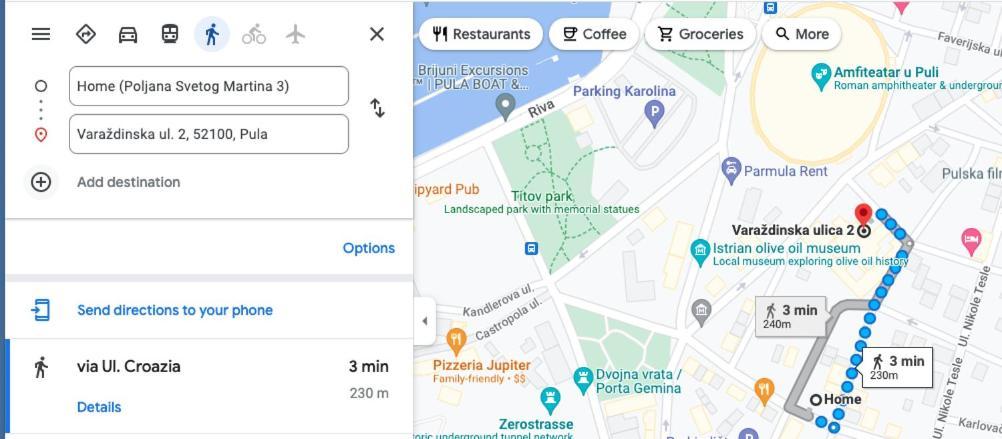Reverse starting point and destination
Screen dimensions: 1002x439
click(377, 108)
